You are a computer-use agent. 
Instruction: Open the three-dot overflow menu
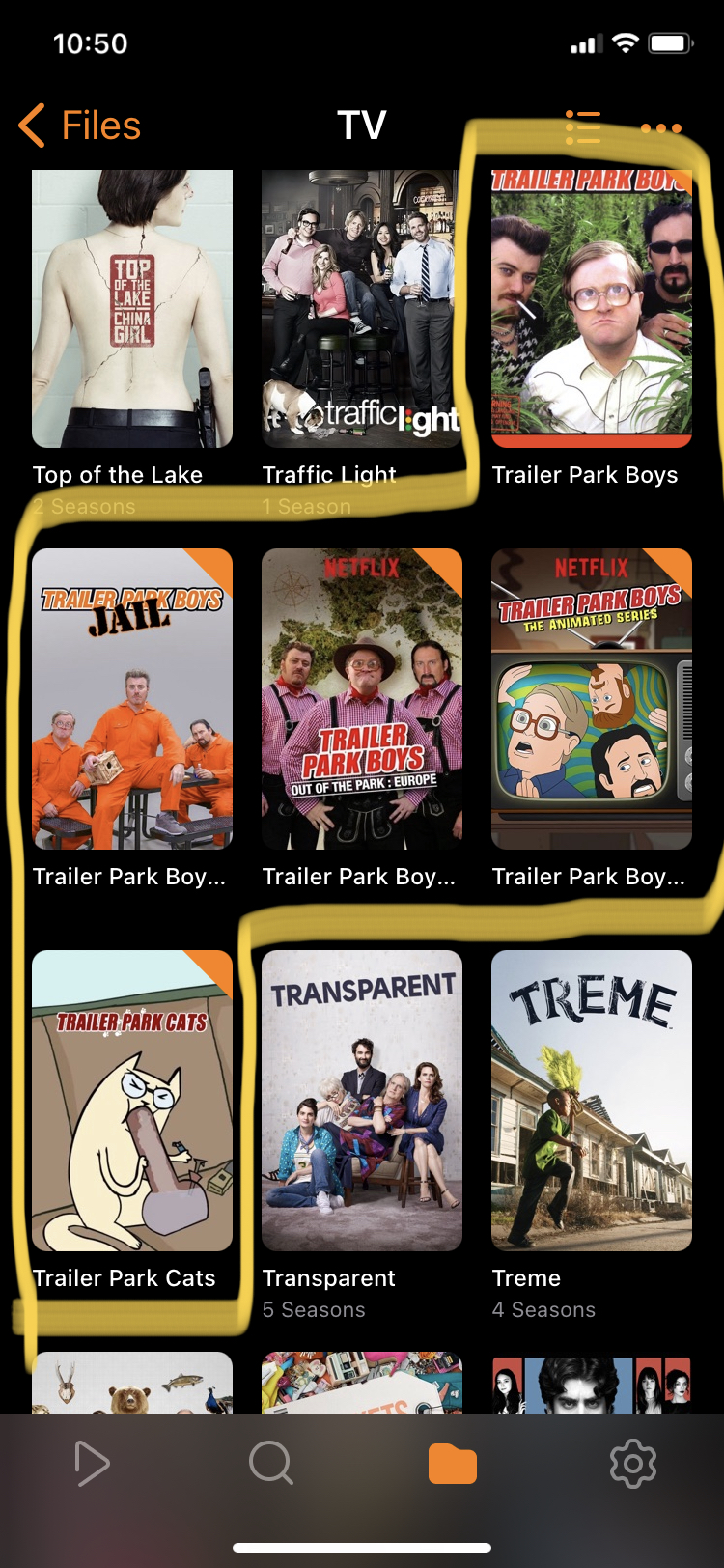point(661,127)
